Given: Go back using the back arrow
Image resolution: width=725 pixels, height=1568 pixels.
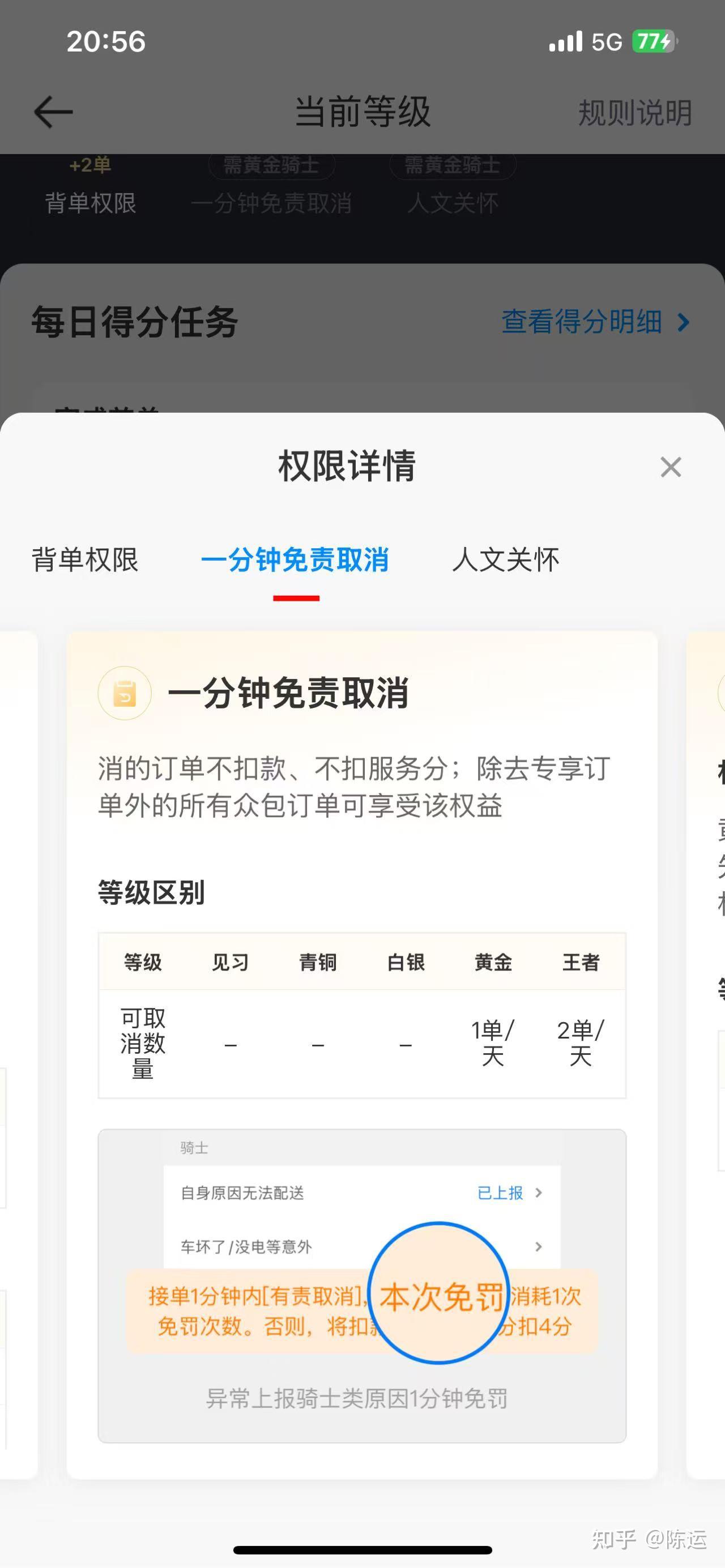Looking at the screenshot, I should point(53,112).
